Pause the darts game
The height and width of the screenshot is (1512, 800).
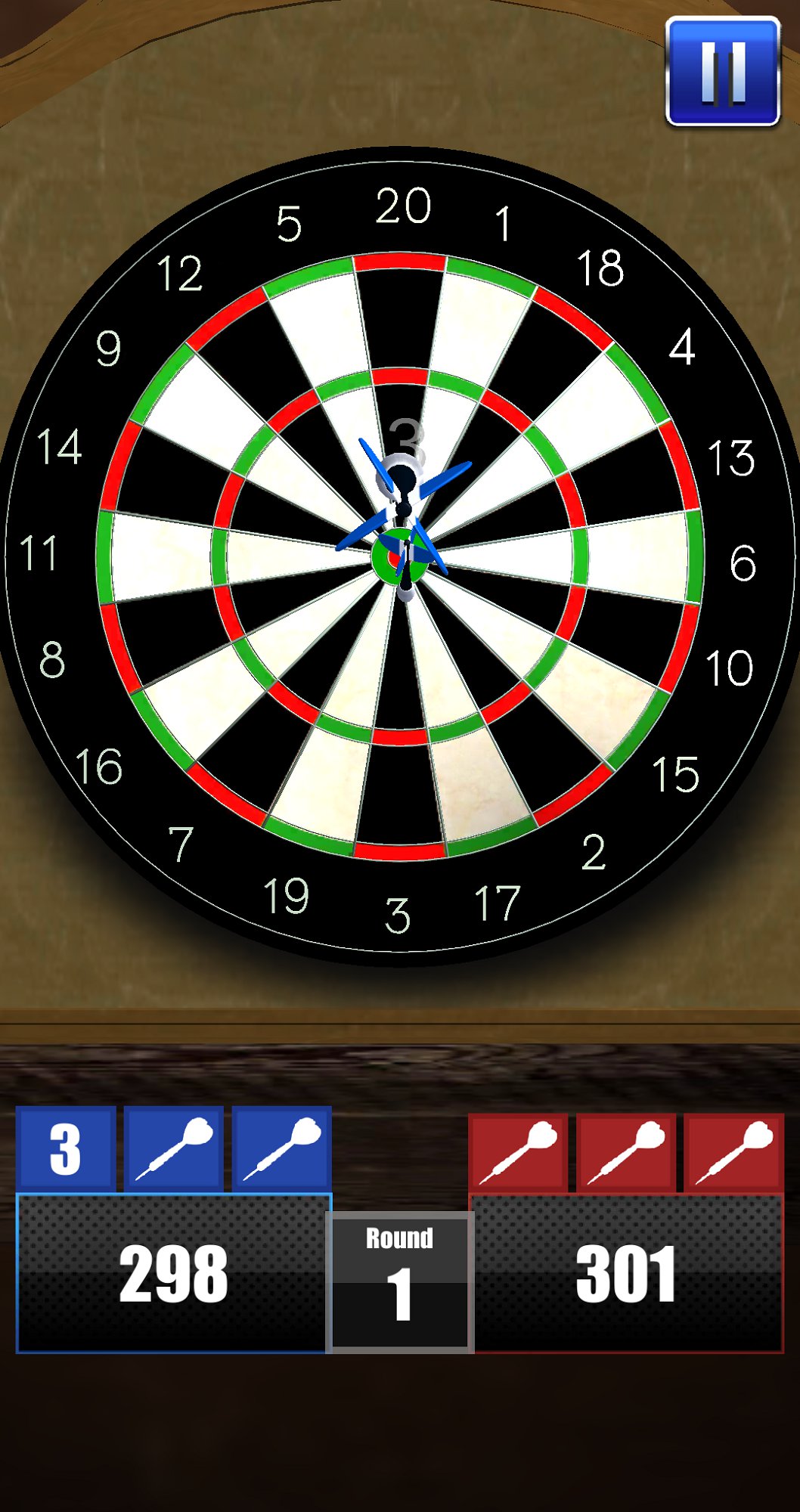coord(722,72)
